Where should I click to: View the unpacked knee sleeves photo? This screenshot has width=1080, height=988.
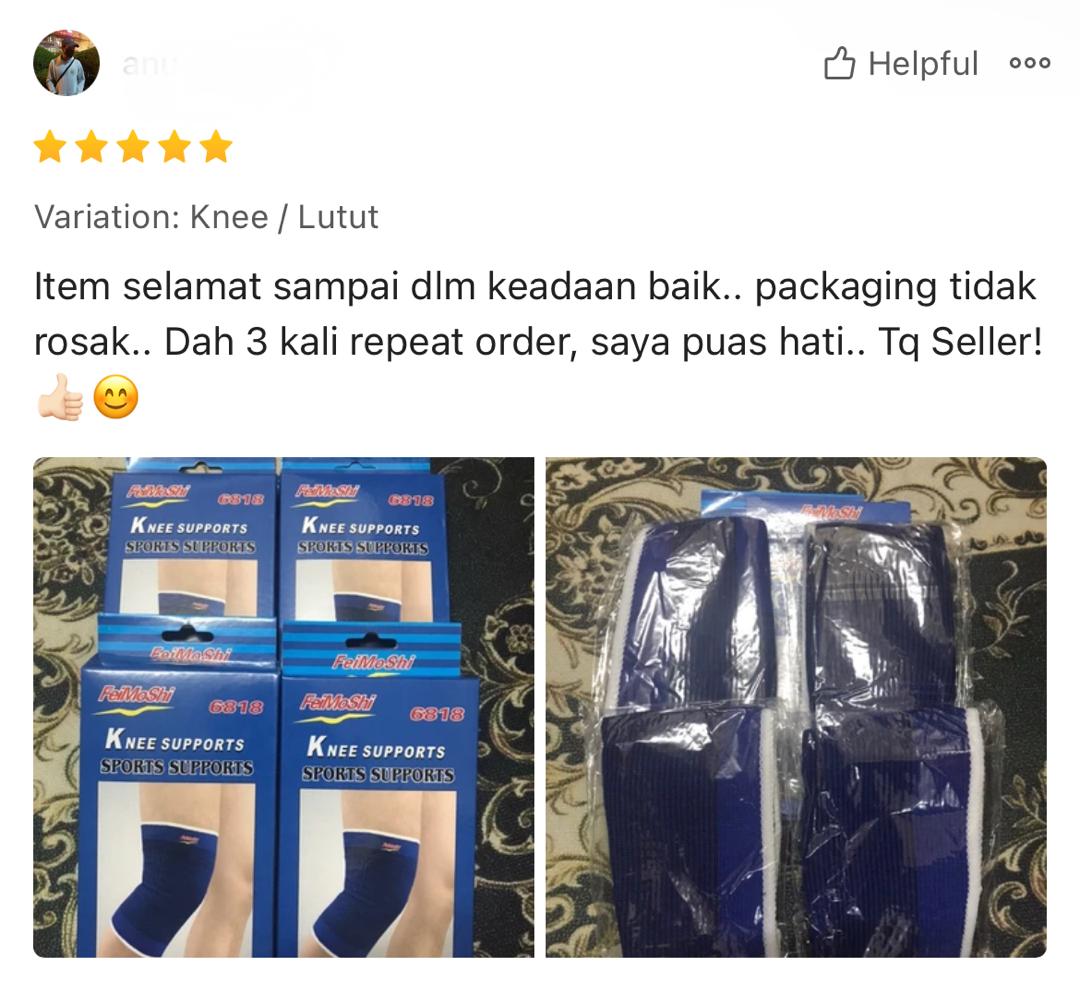(x=796, y=707)
